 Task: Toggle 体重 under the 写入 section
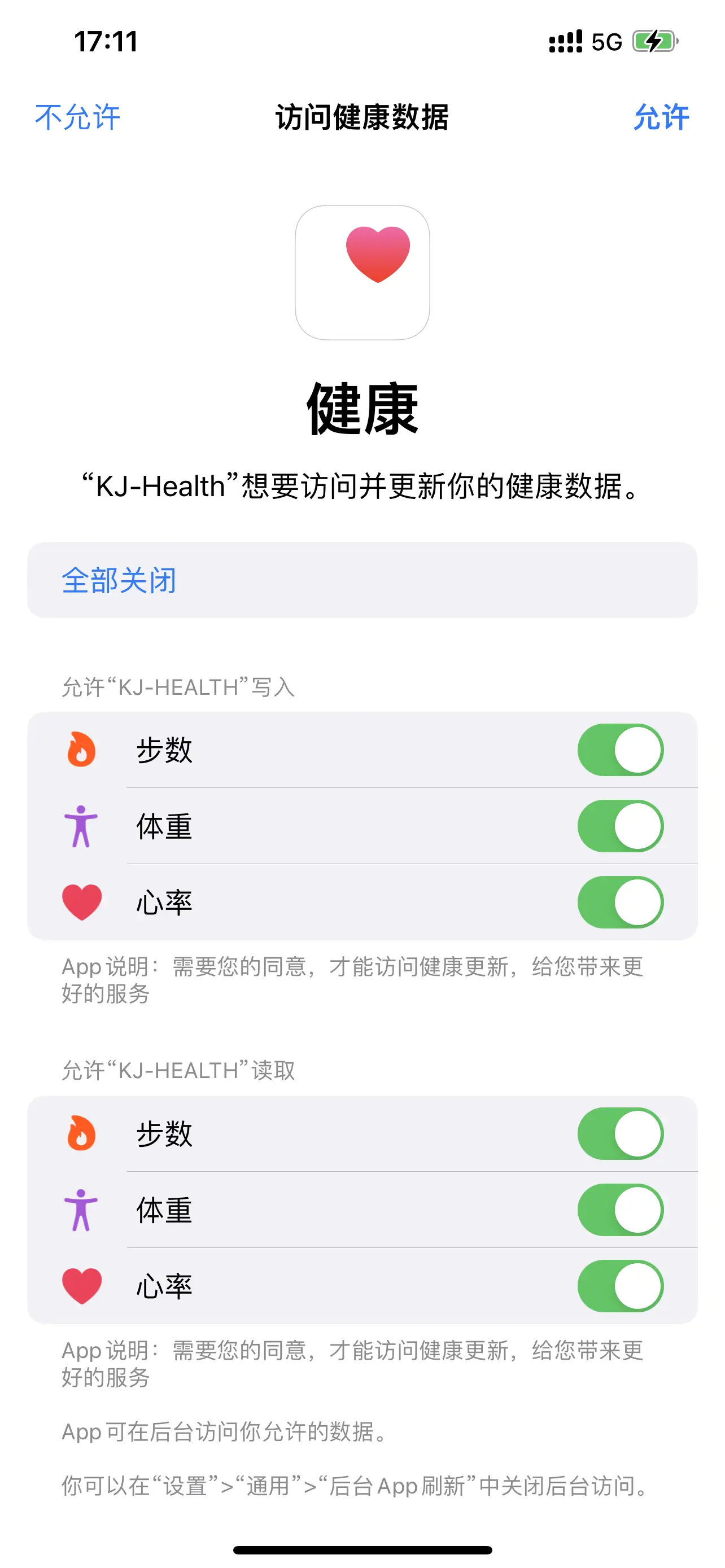point(621,825)
